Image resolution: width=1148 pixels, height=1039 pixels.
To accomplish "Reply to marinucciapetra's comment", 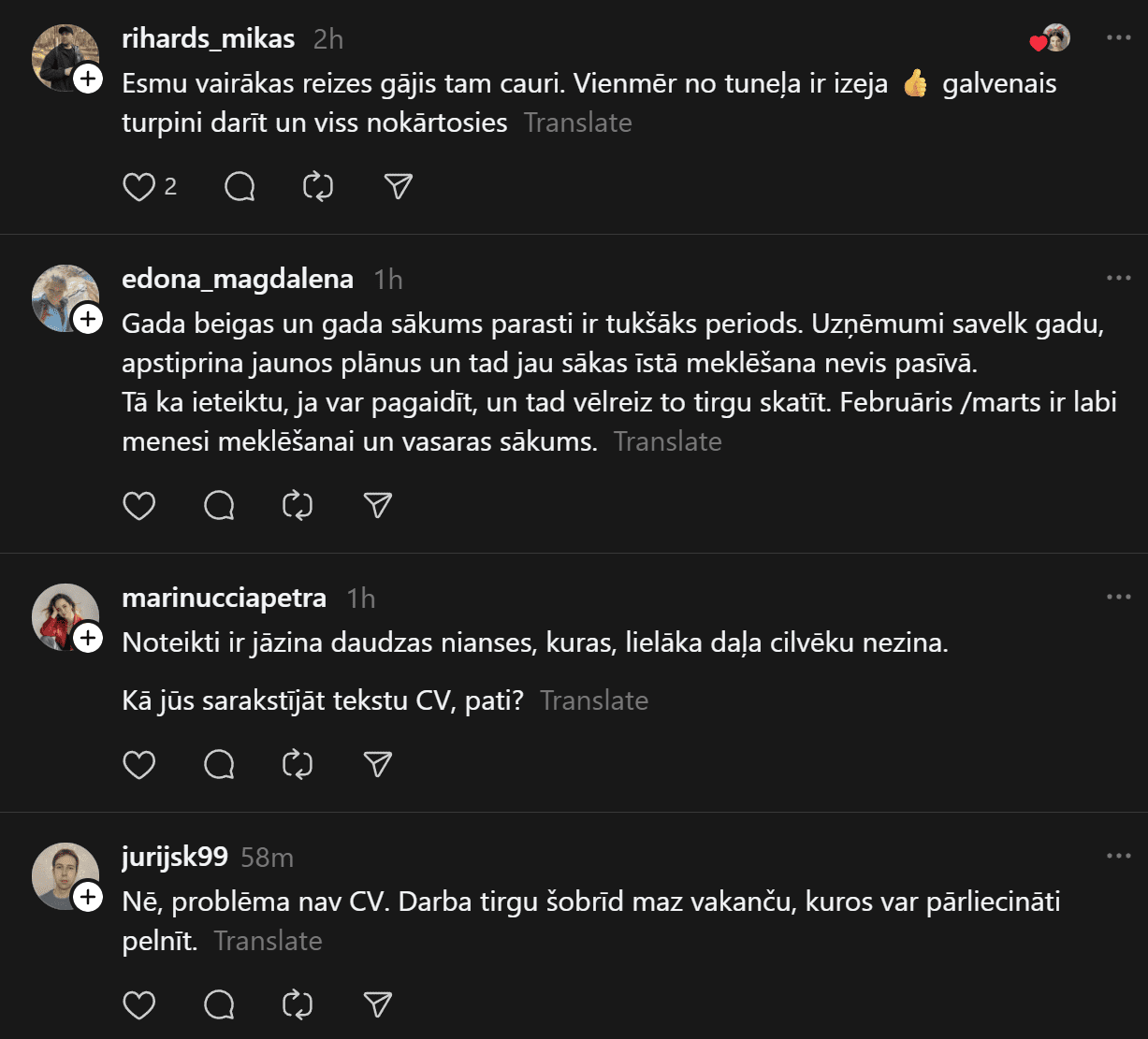I will tap(219, 765).
